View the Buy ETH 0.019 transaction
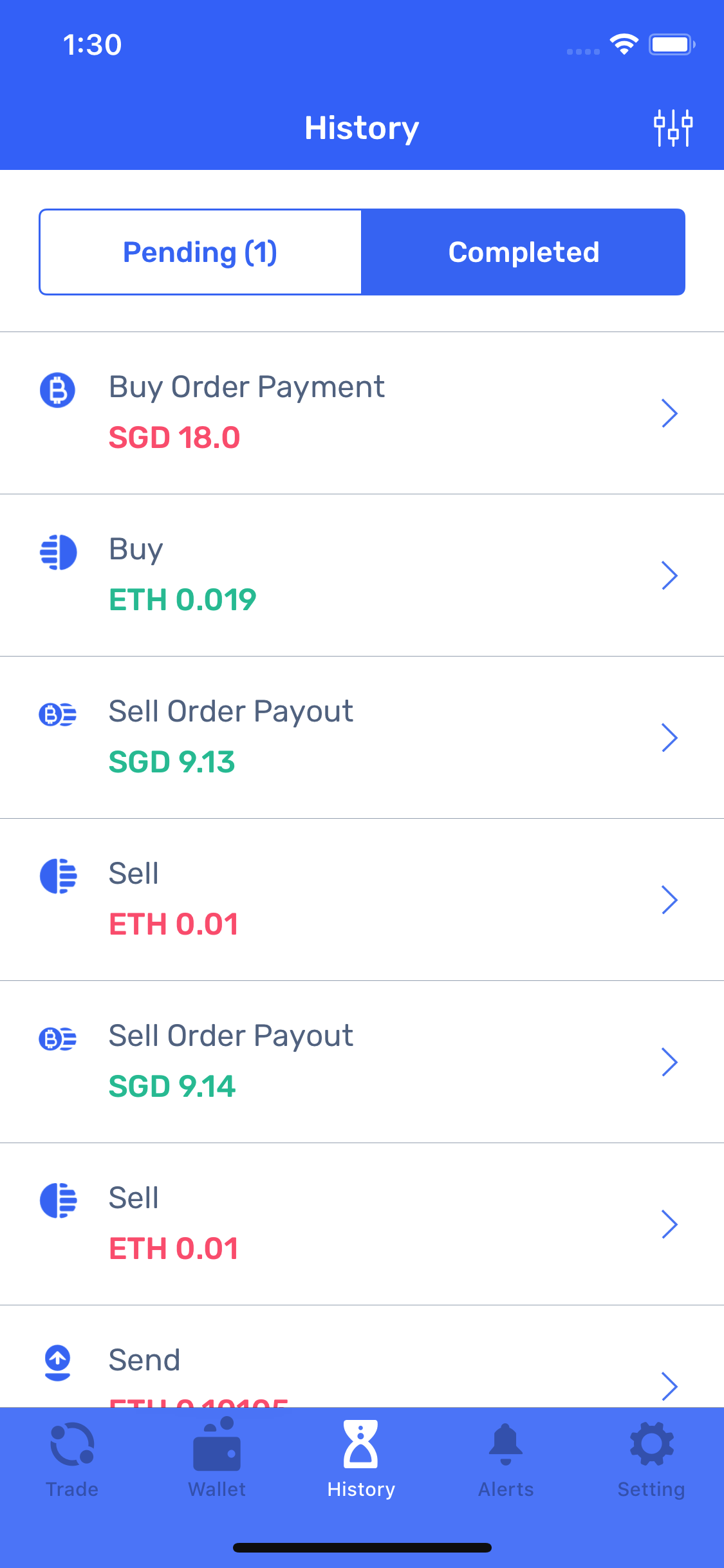 coord(362,575)
